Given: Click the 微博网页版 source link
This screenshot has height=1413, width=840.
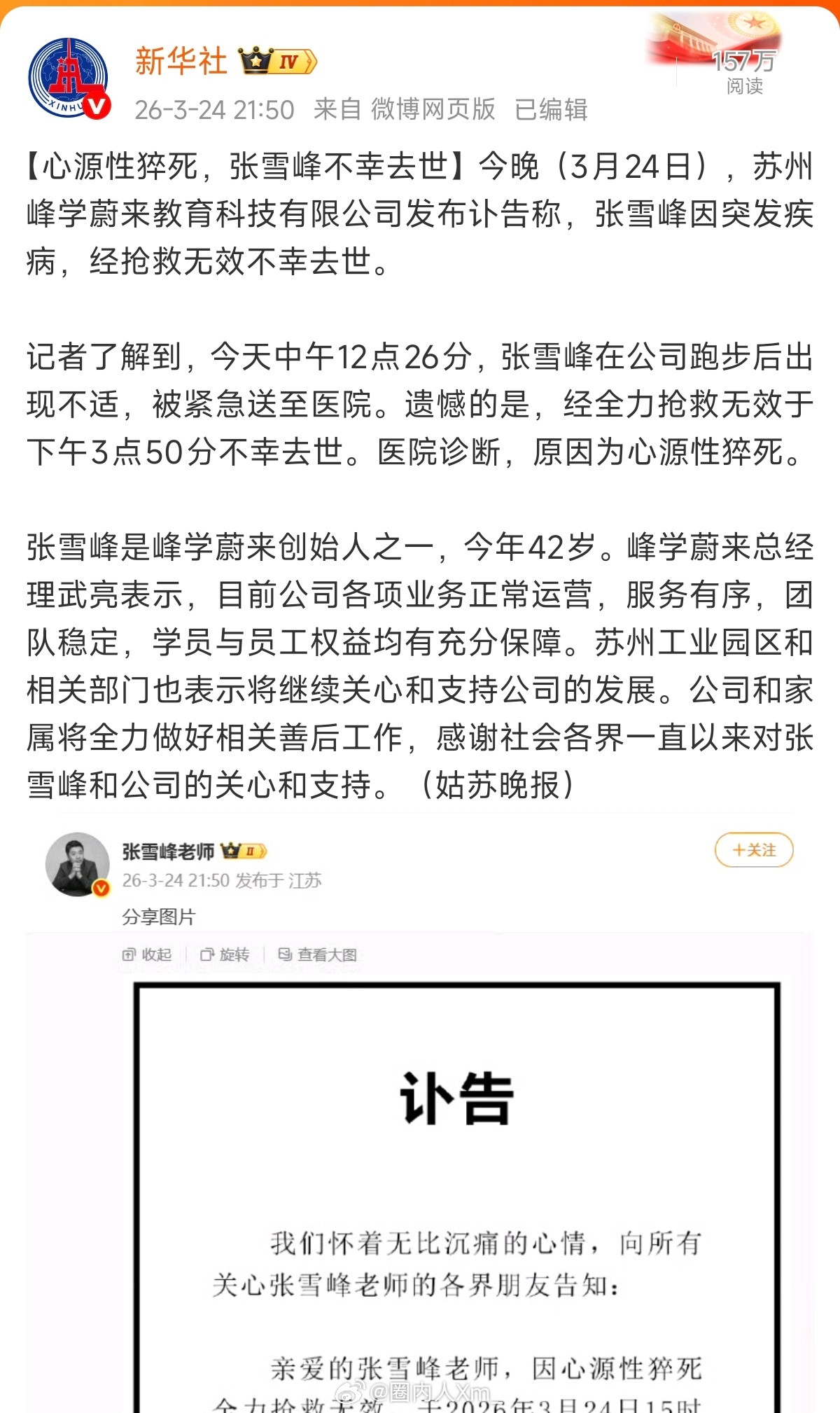Looking at the screenshot, I should [434, 109].
